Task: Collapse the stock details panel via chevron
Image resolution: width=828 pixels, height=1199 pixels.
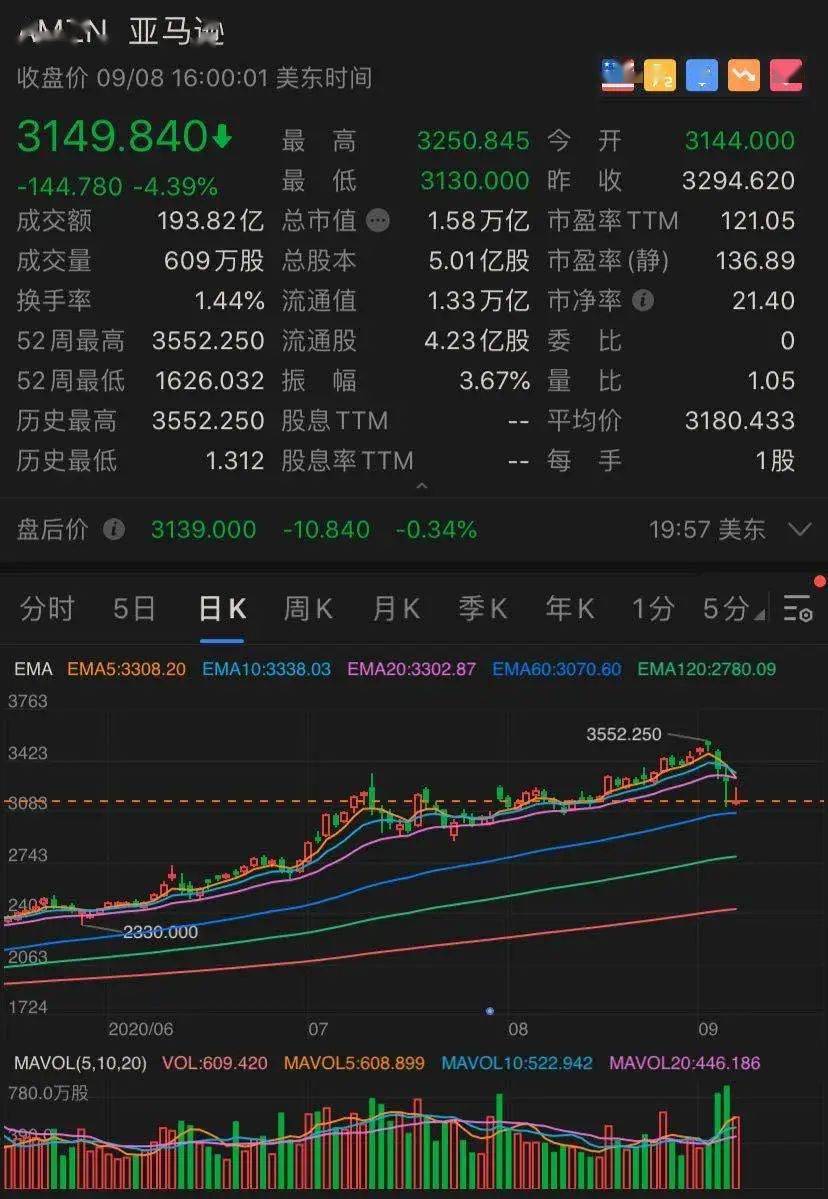Action: 420,486
